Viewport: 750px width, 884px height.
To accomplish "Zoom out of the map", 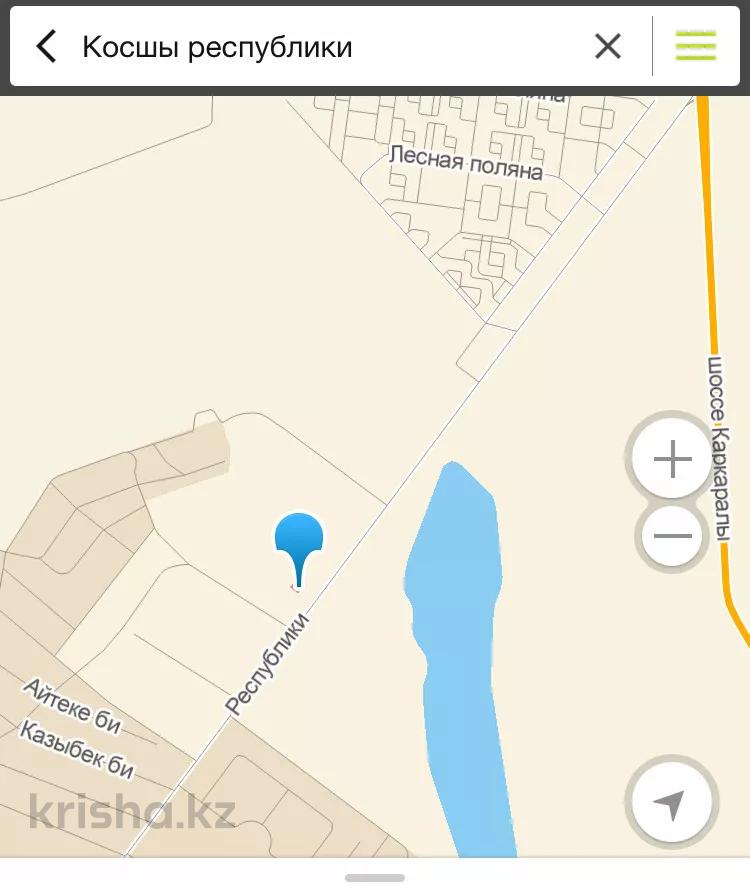I will [x=672, y=535].
